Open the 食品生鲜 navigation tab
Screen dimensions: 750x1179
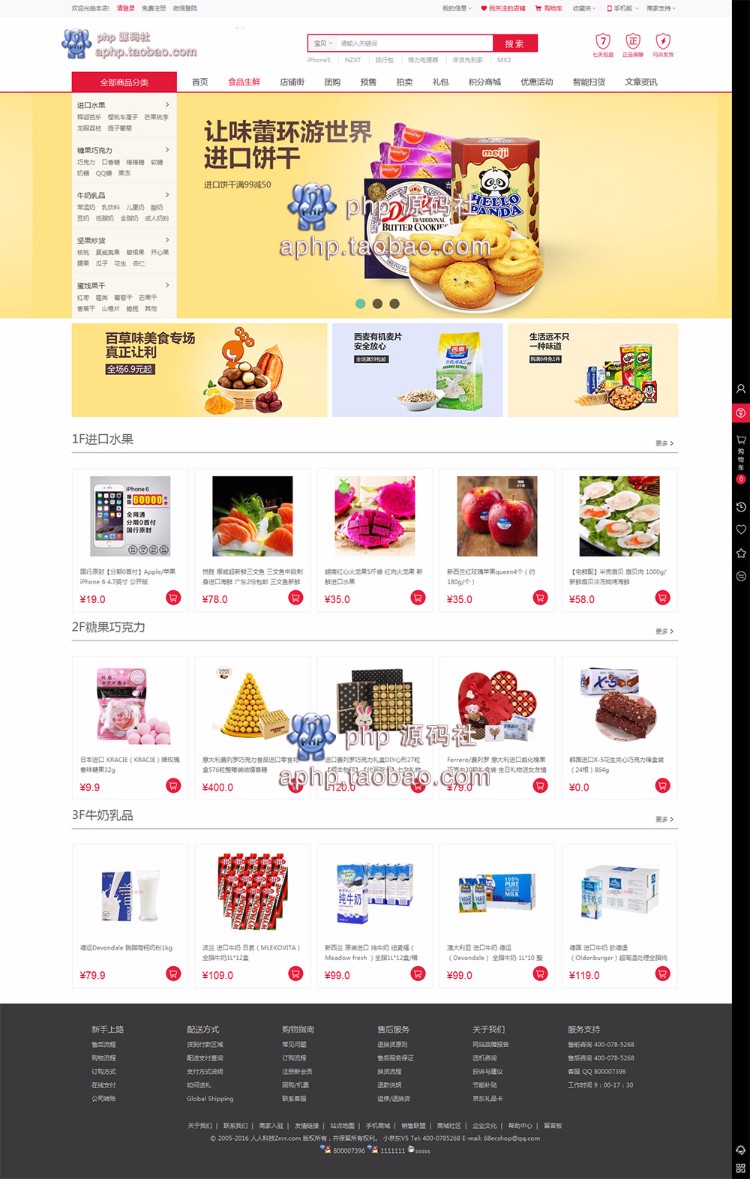(x=244, y=81)
